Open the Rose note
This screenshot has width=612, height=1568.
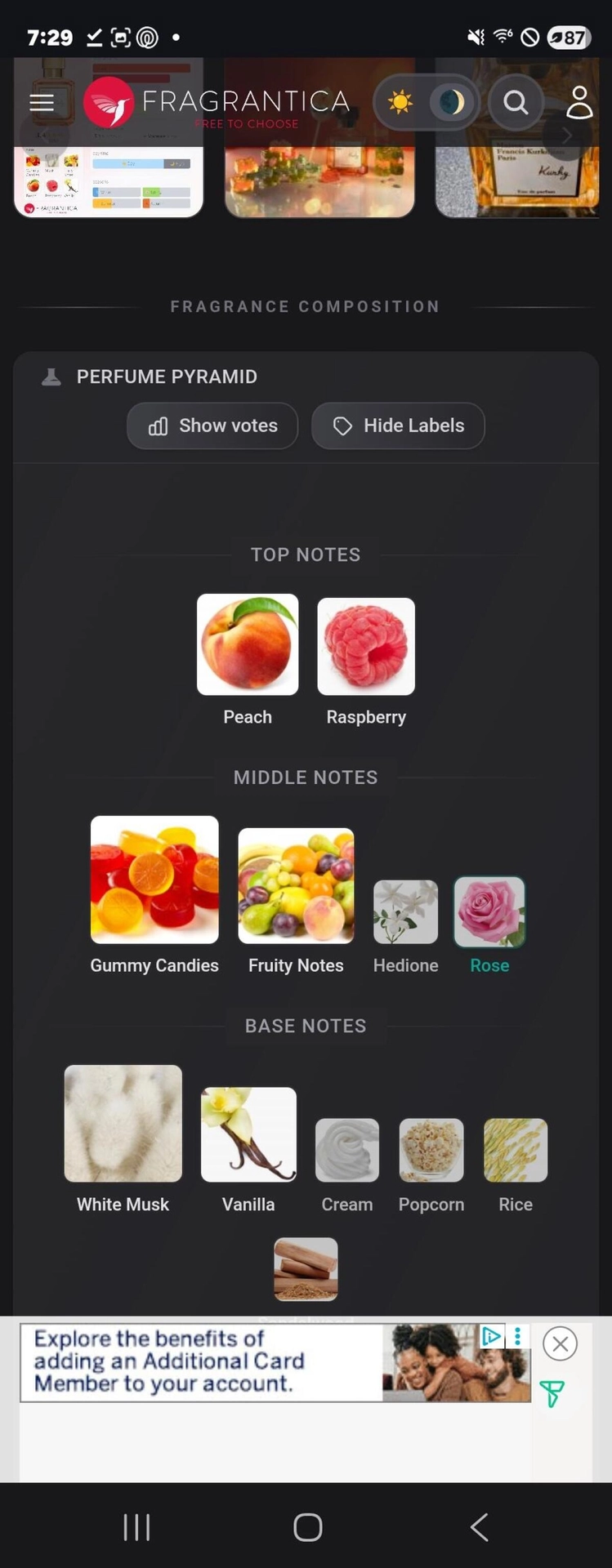(489, 912)
